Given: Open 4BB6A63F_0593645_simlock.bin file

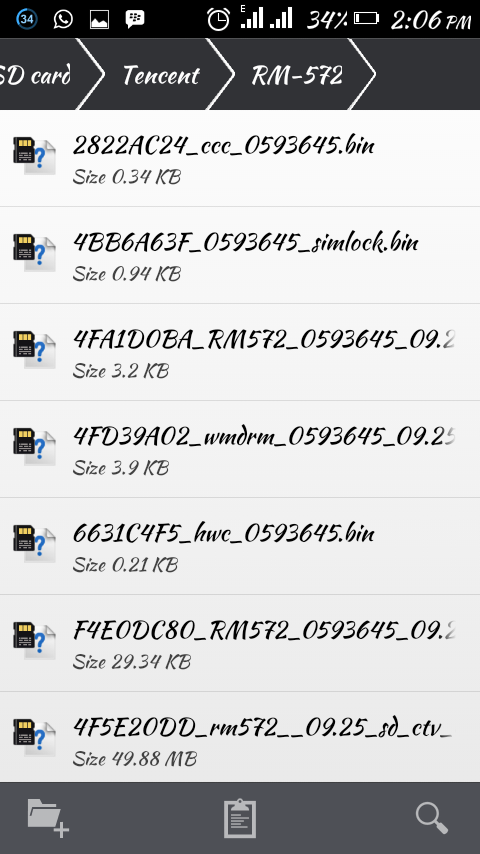Looking at the screenshot, I should [x=240, y=255].
